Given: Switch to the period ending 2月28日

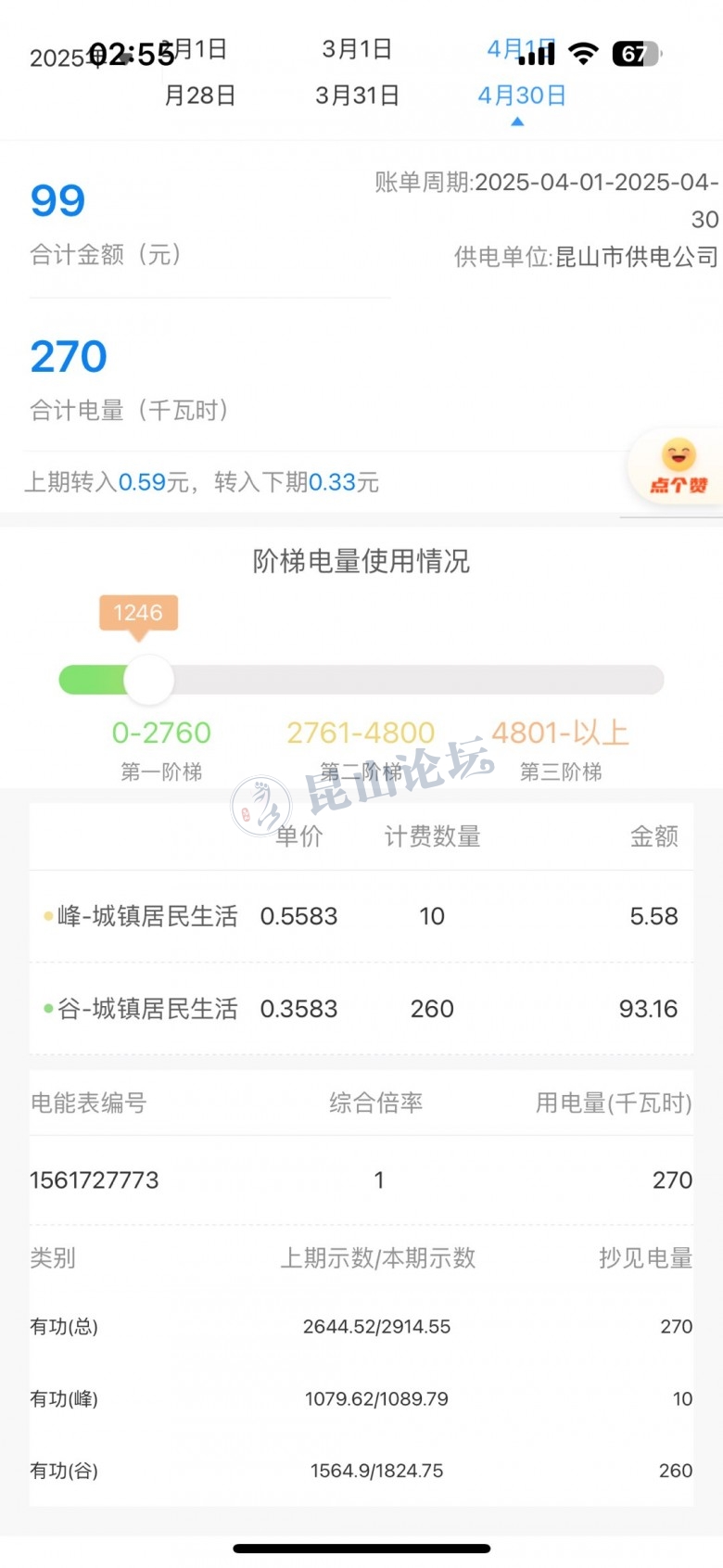Looking at the screenshot, I should [197, 74].
